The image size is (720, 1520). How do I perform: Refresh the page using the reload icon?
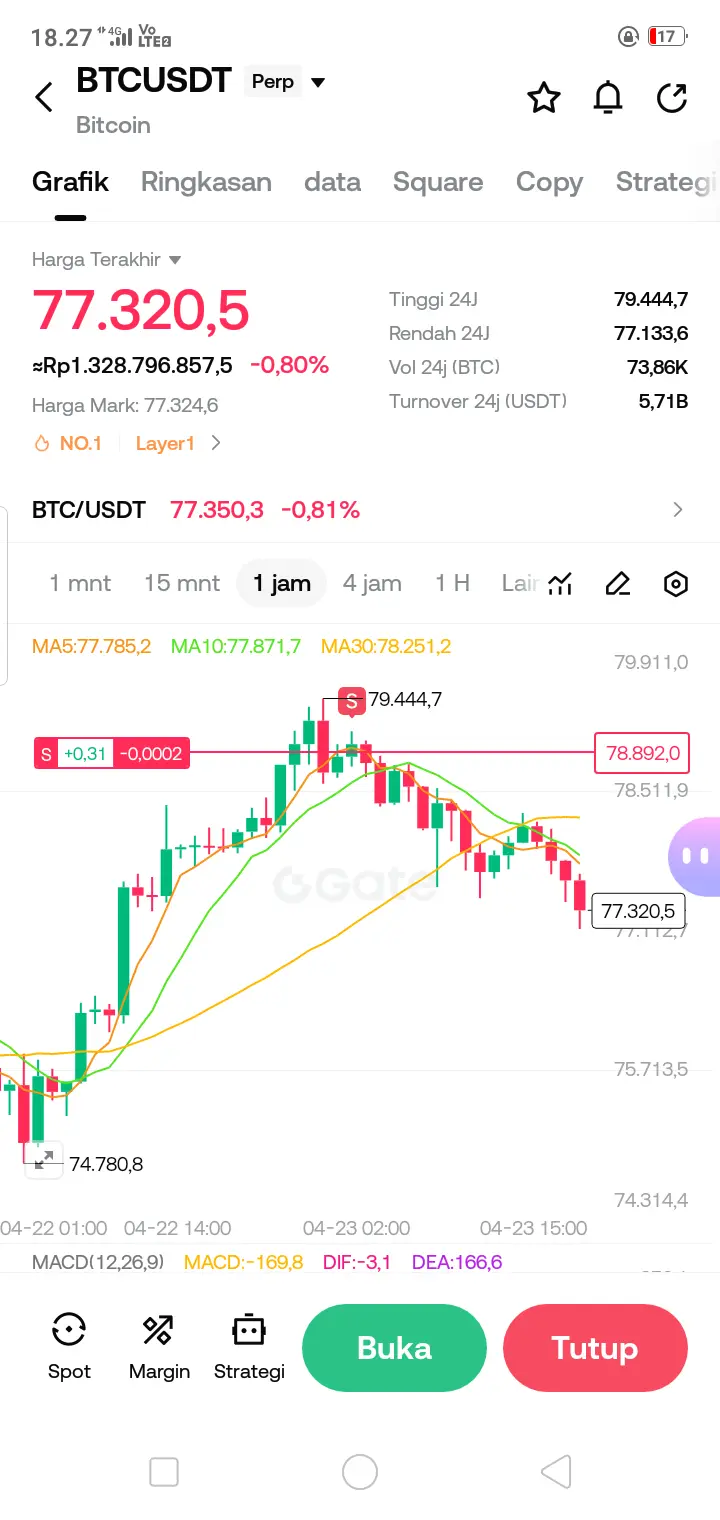pyautogui.click(x=671, y=97)
